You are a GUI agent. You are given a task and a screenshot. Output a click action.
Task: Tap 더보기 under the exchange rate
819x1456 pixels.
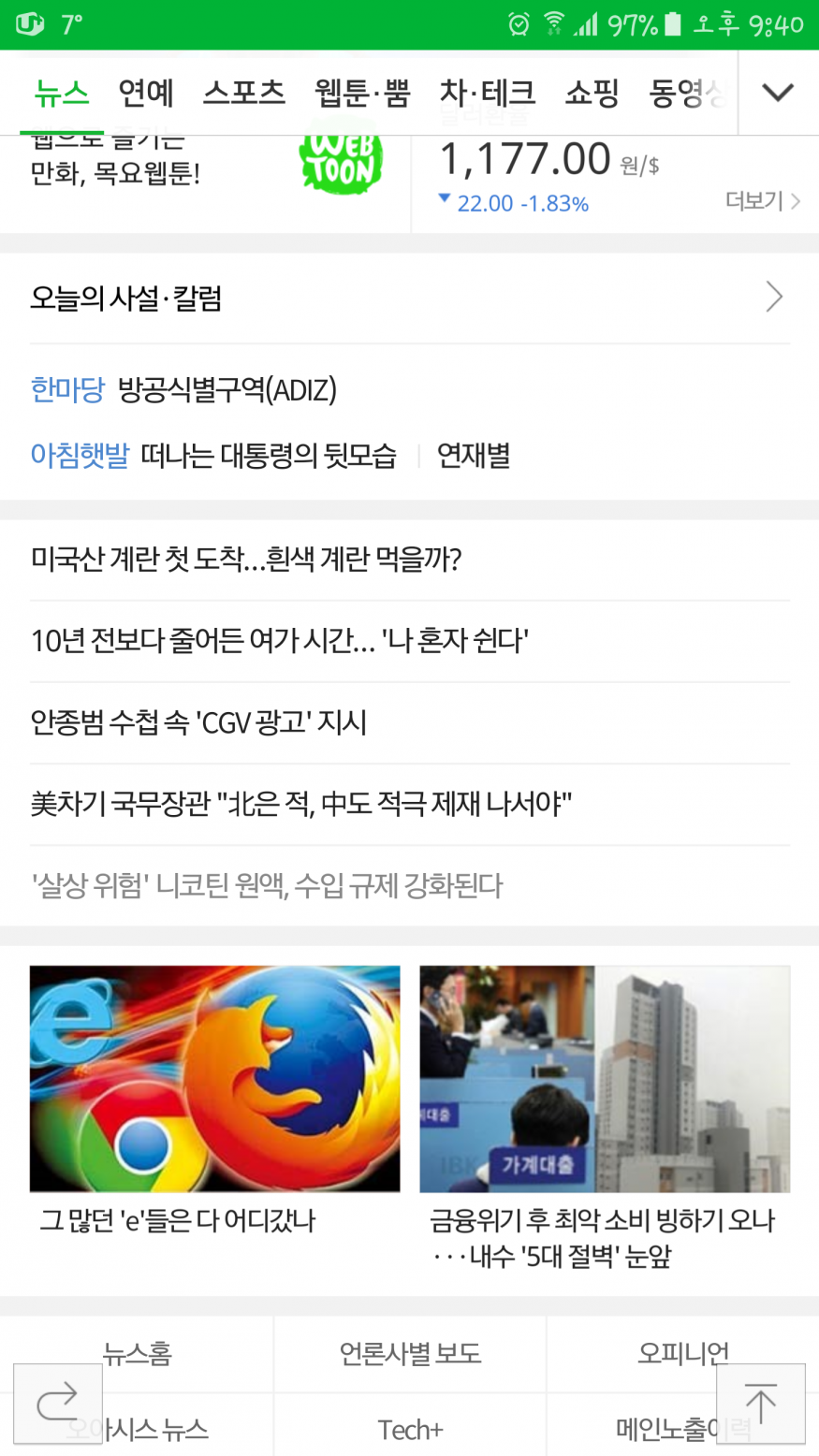pyautogui.click(x=762, y=201)
